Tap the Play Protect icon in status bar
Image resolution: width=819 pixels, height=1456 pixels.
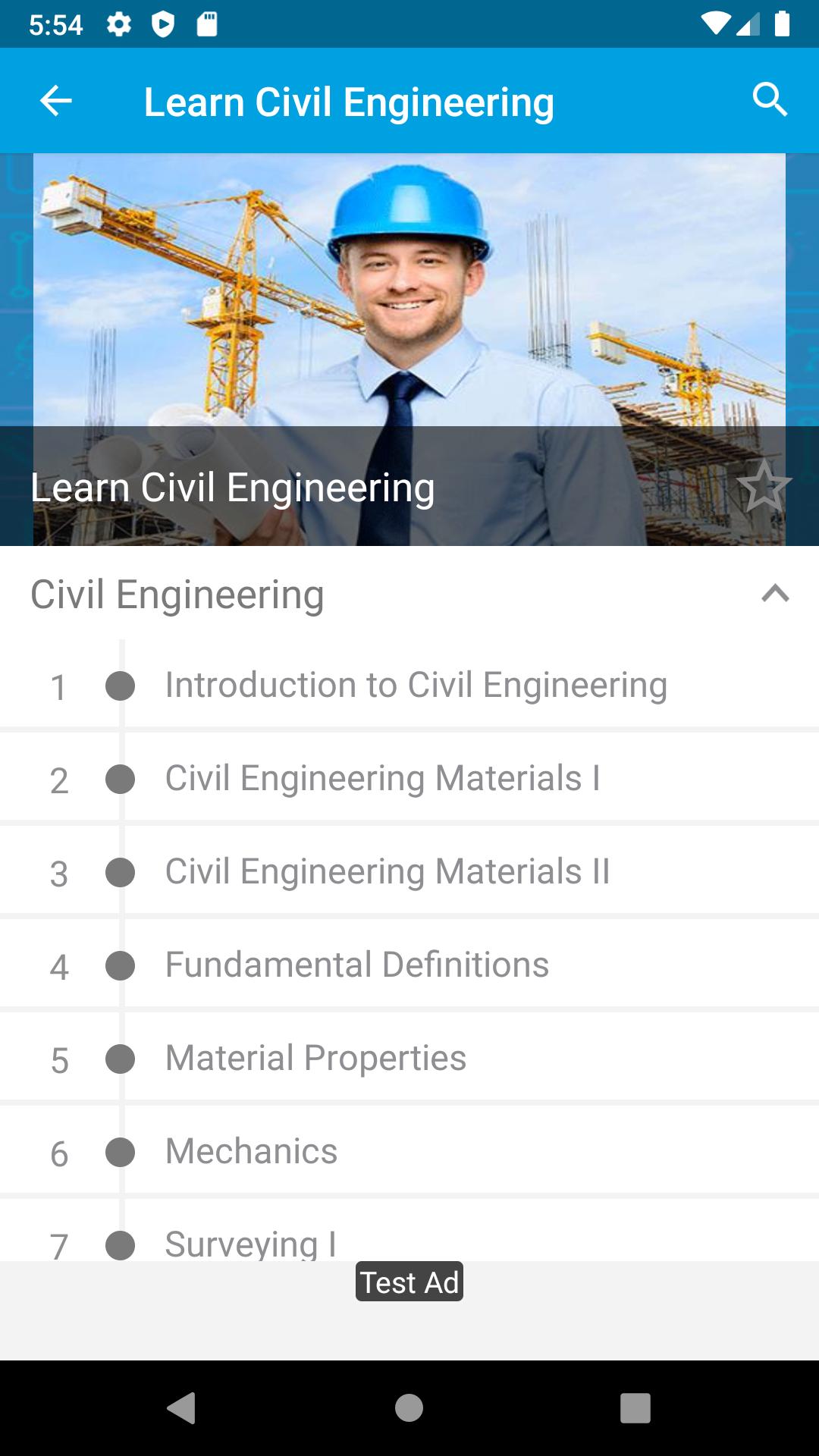[x=164, y=24]
